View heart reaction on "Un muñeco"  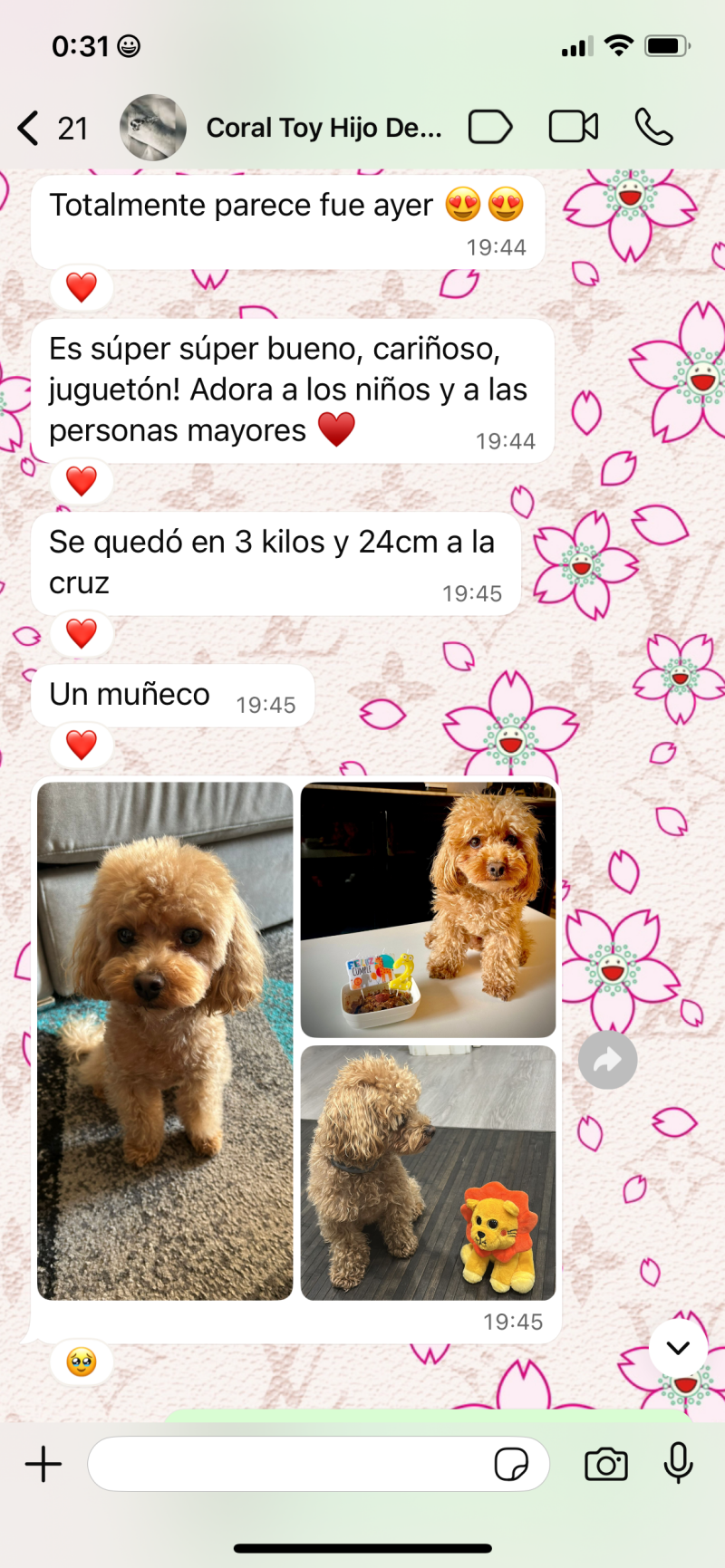[82, 745]
